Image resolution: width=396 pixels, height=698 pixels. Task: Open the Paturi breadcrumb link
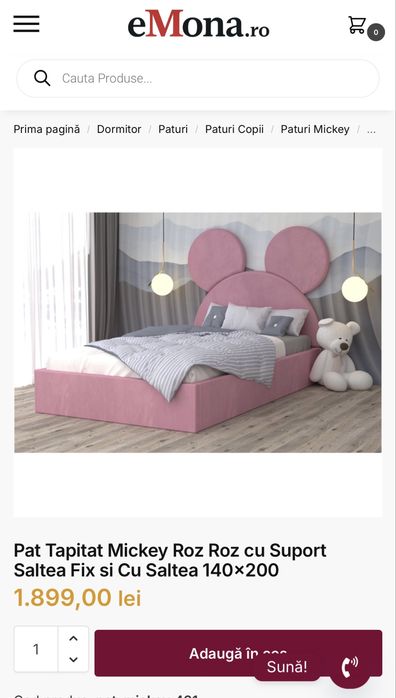[173, 130]
